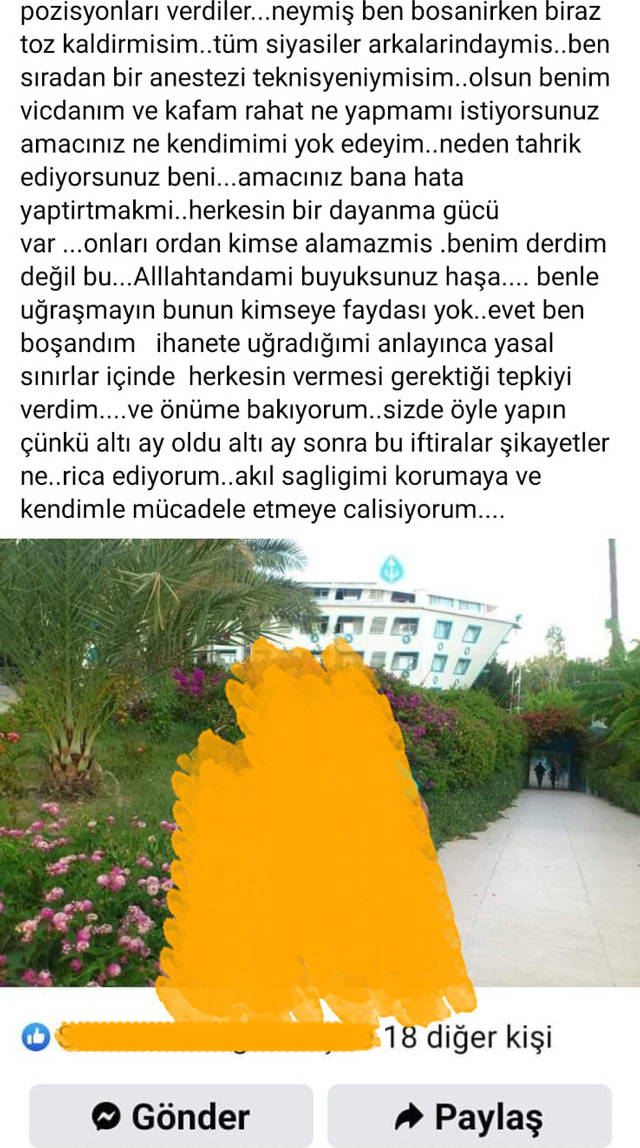View the reactions list with 18 diğer kişi
This screenshot has width=640, height=1148.
pos(468,1036)
